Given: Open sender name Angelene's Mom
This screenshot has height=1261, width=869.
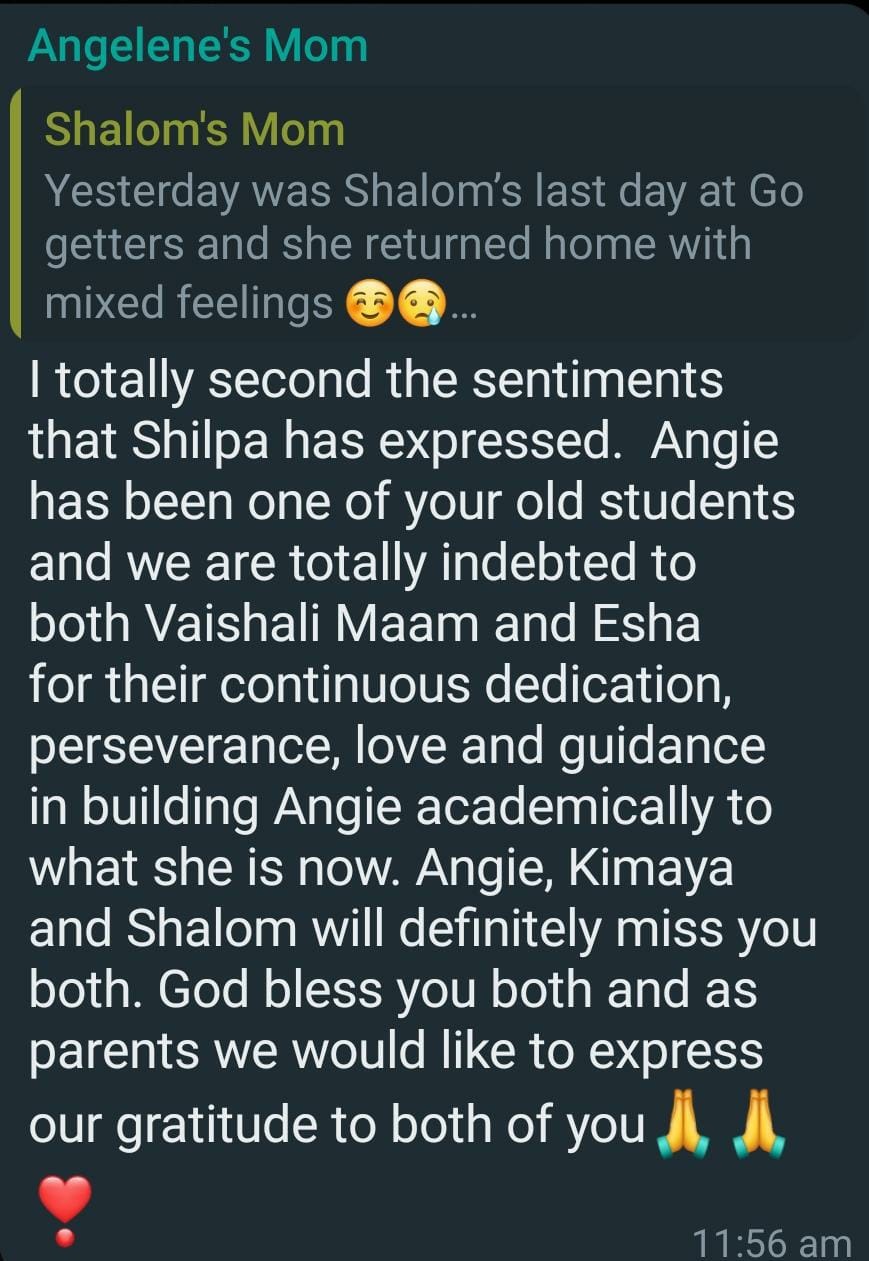Looking at the screenshot, I should (198, 46).
